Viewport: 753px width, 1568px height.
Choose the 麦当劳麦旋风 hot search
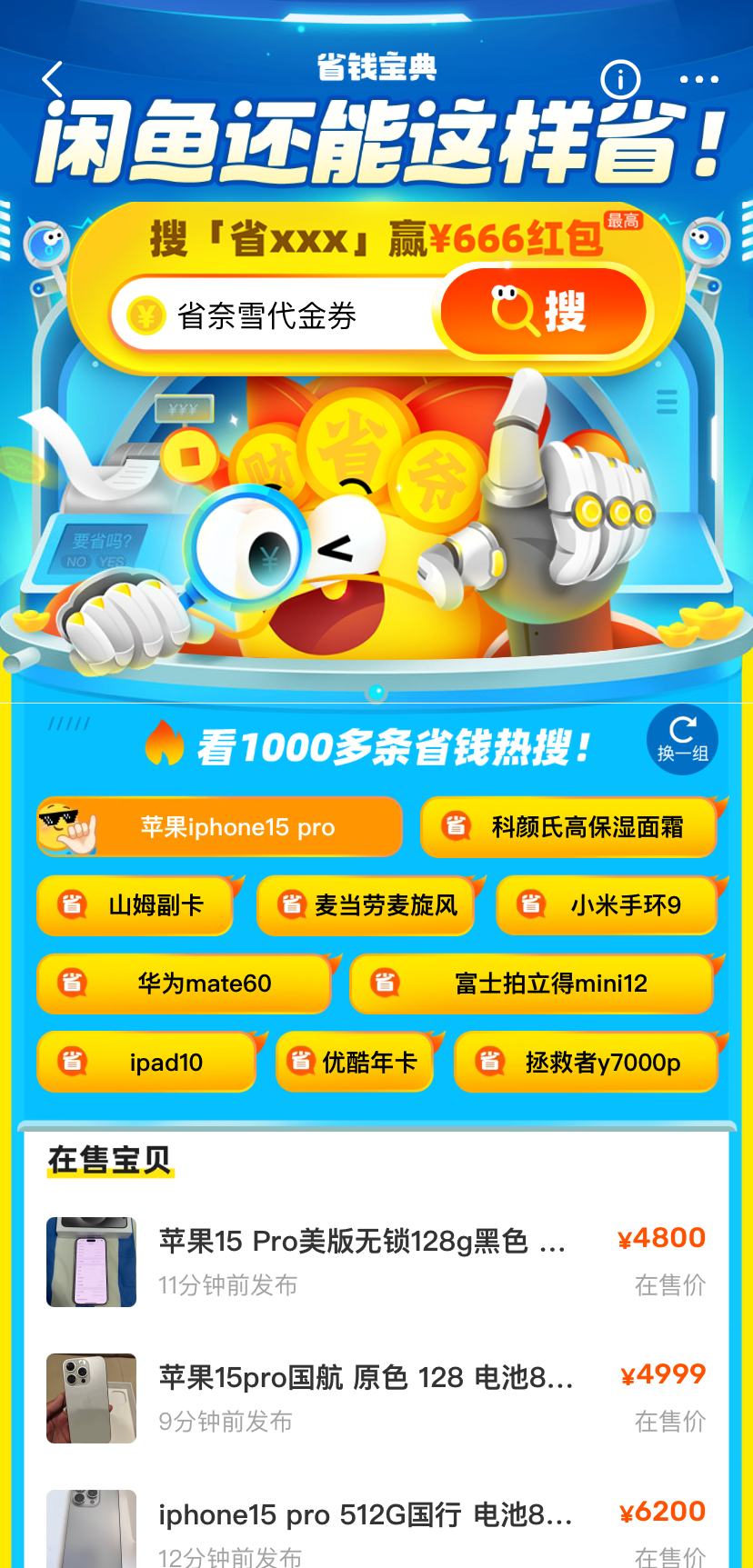point(366,905)
